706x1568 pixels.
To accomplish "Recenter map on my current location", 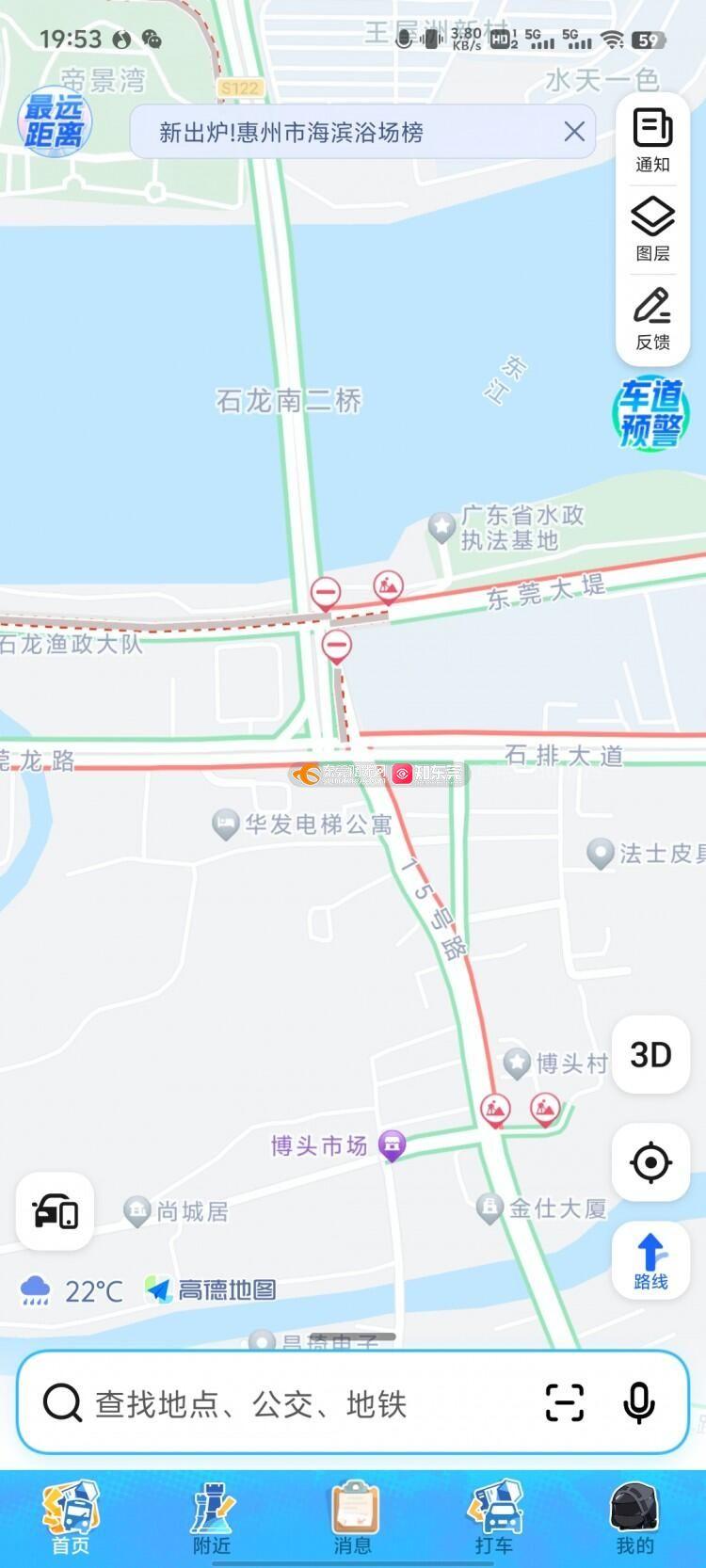I will [x=650, y=1162].
